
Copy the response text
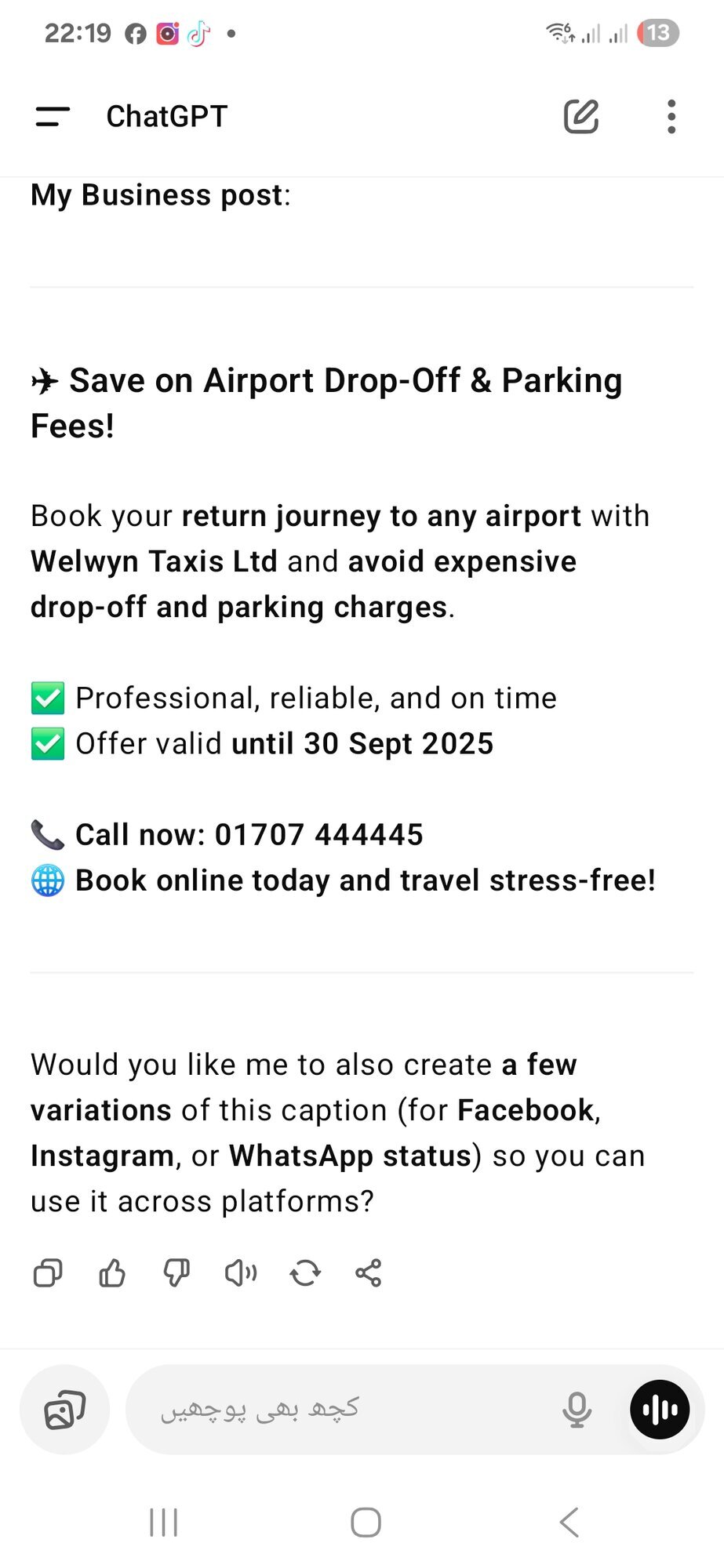(x=48, y=1273)
